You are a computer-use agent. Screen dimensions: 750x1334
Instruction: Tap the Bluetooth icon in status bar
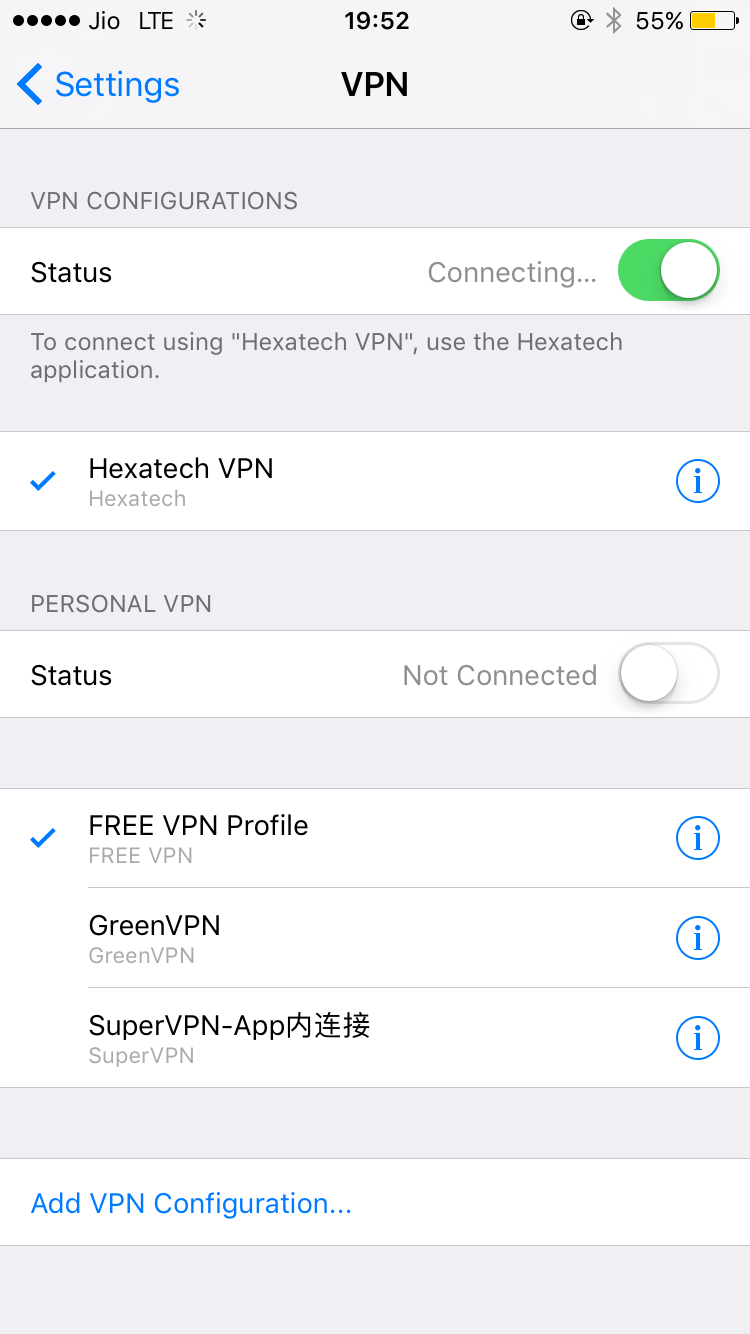pyautogui.click(x=612, y=20)
